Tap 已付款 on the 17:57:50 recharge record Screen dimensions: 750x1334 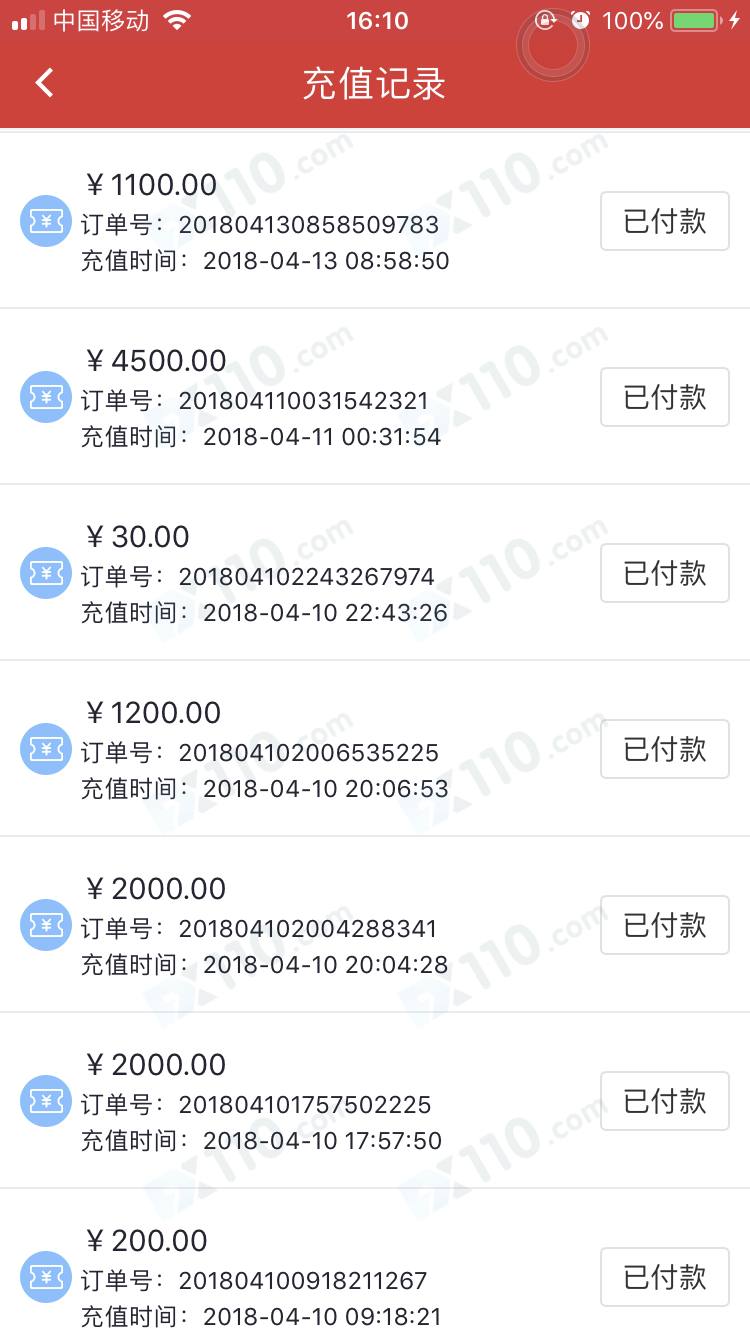[664, 1101]
